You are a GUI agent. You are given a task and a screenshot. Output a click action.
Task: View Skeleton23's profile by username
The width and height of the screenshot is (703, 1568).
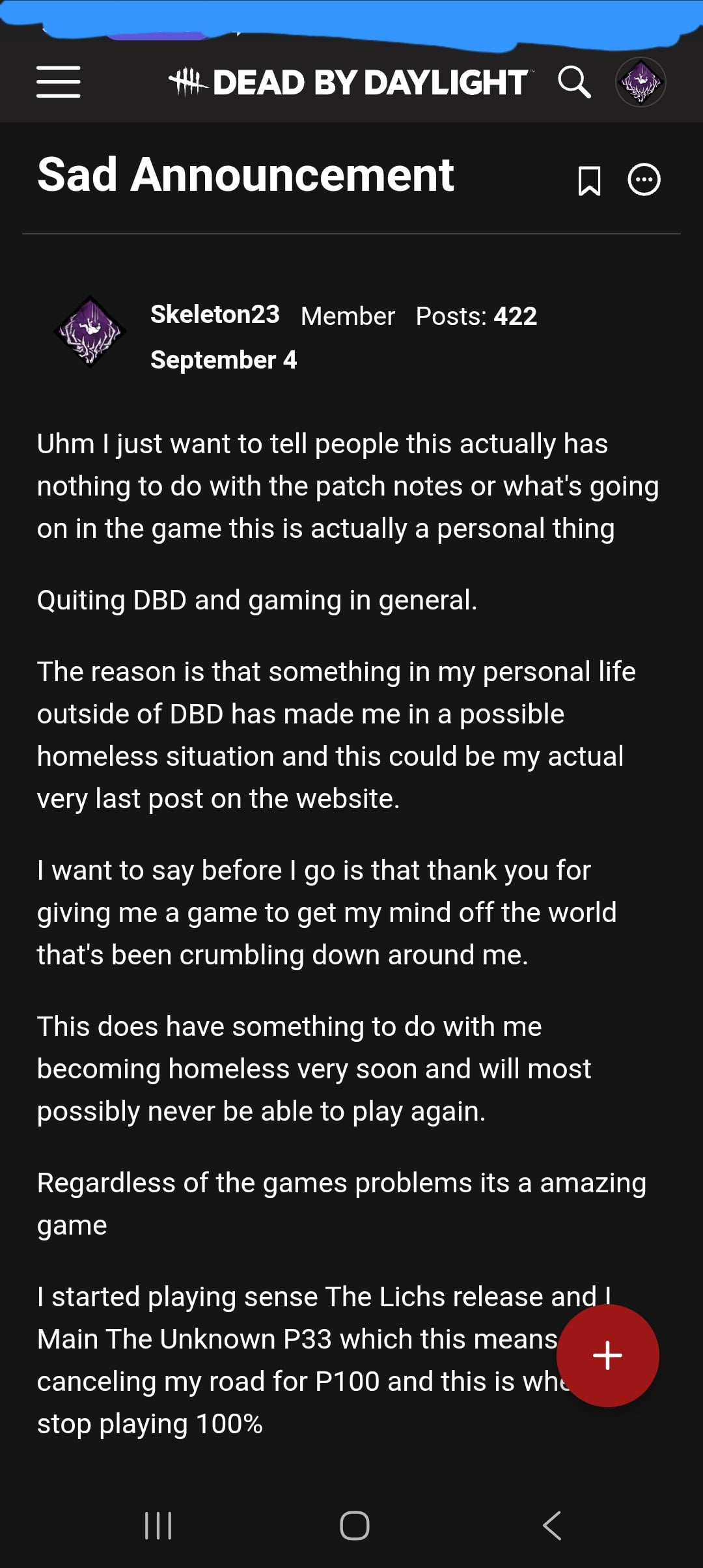coord(215,315)
